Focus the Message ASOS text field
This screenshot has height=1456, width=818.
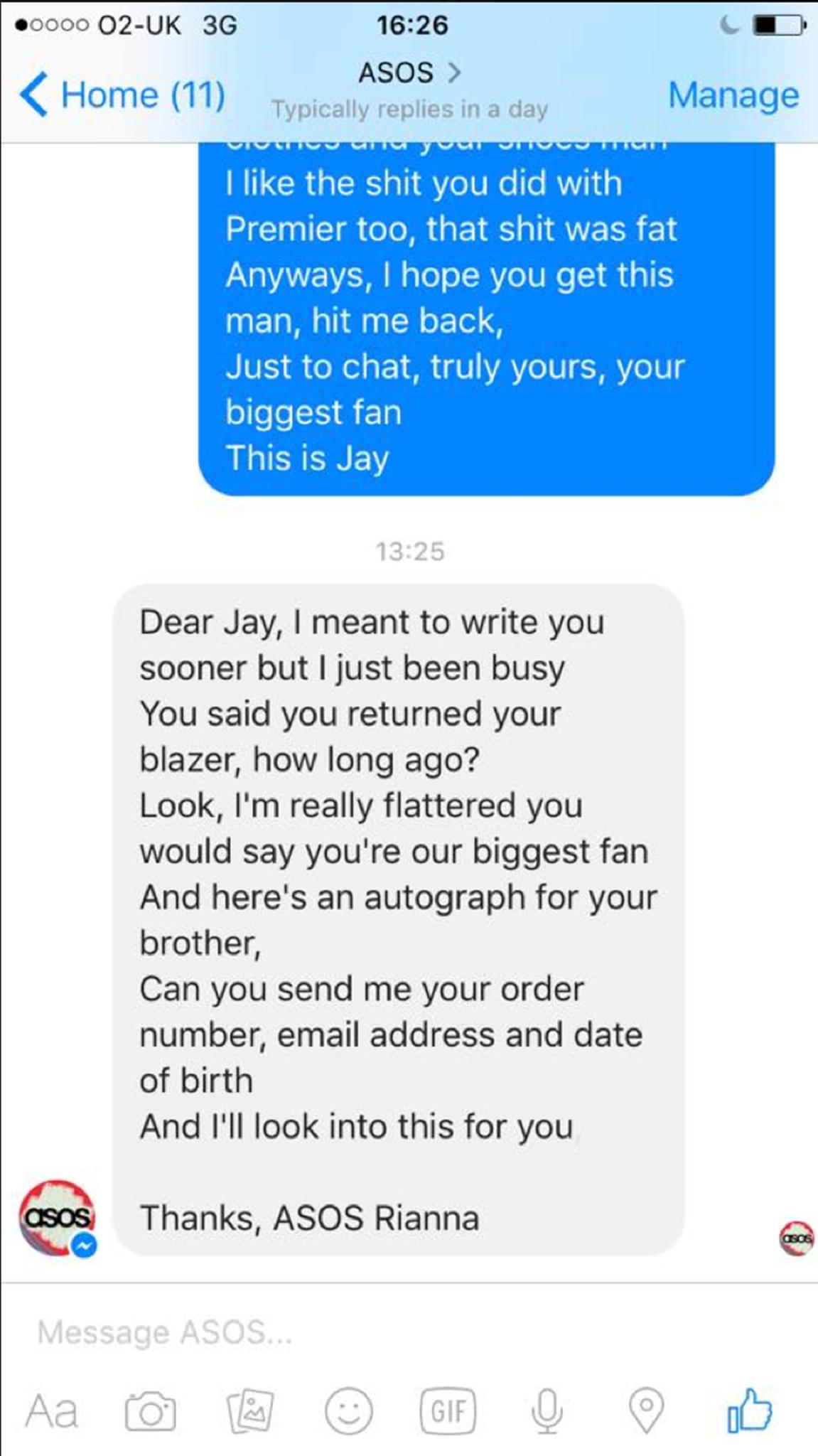tap(398, 1332)
